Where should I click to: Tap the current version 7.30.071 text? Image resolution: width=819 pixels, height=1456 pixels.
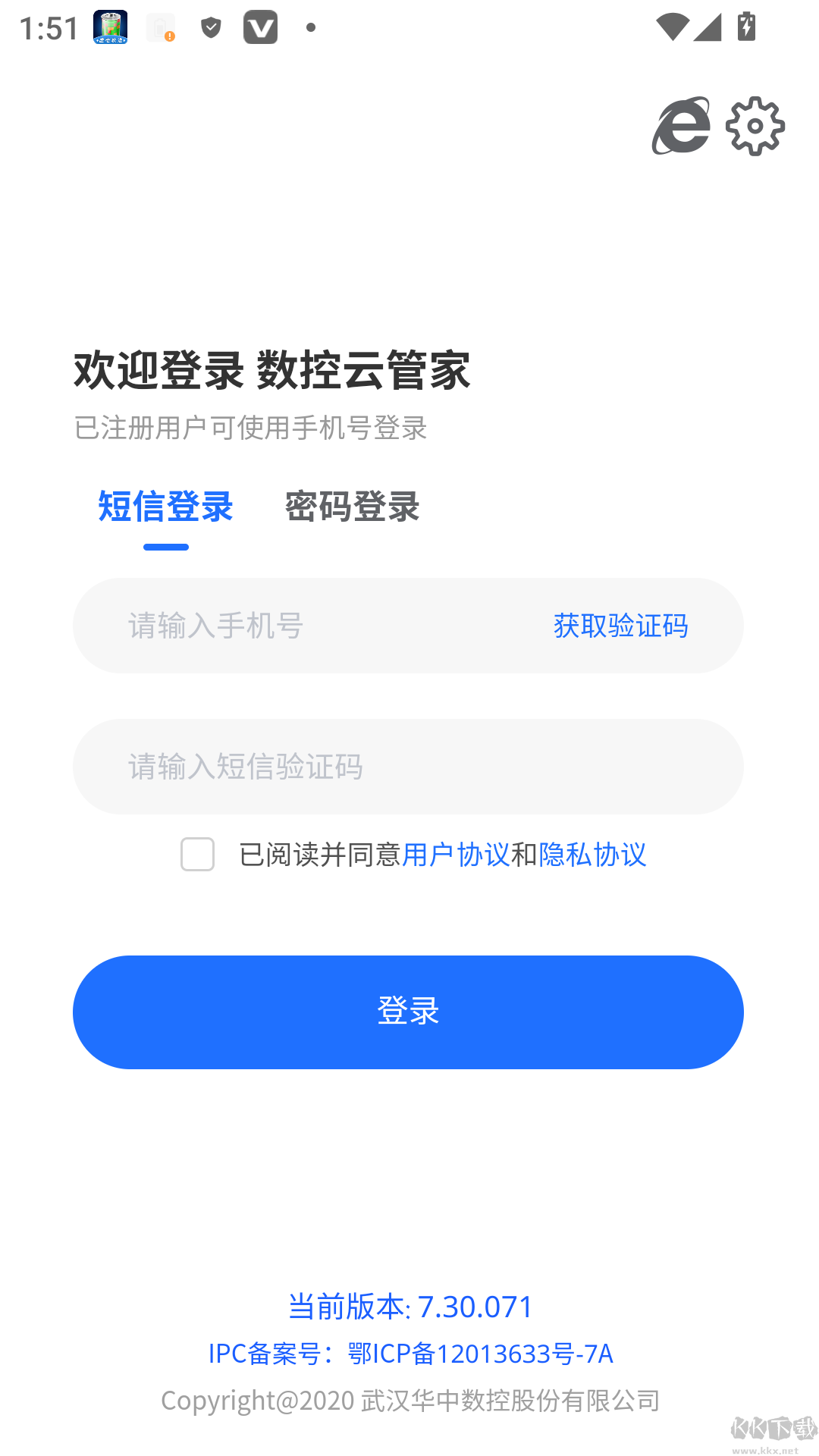[x=411, y=1307]
